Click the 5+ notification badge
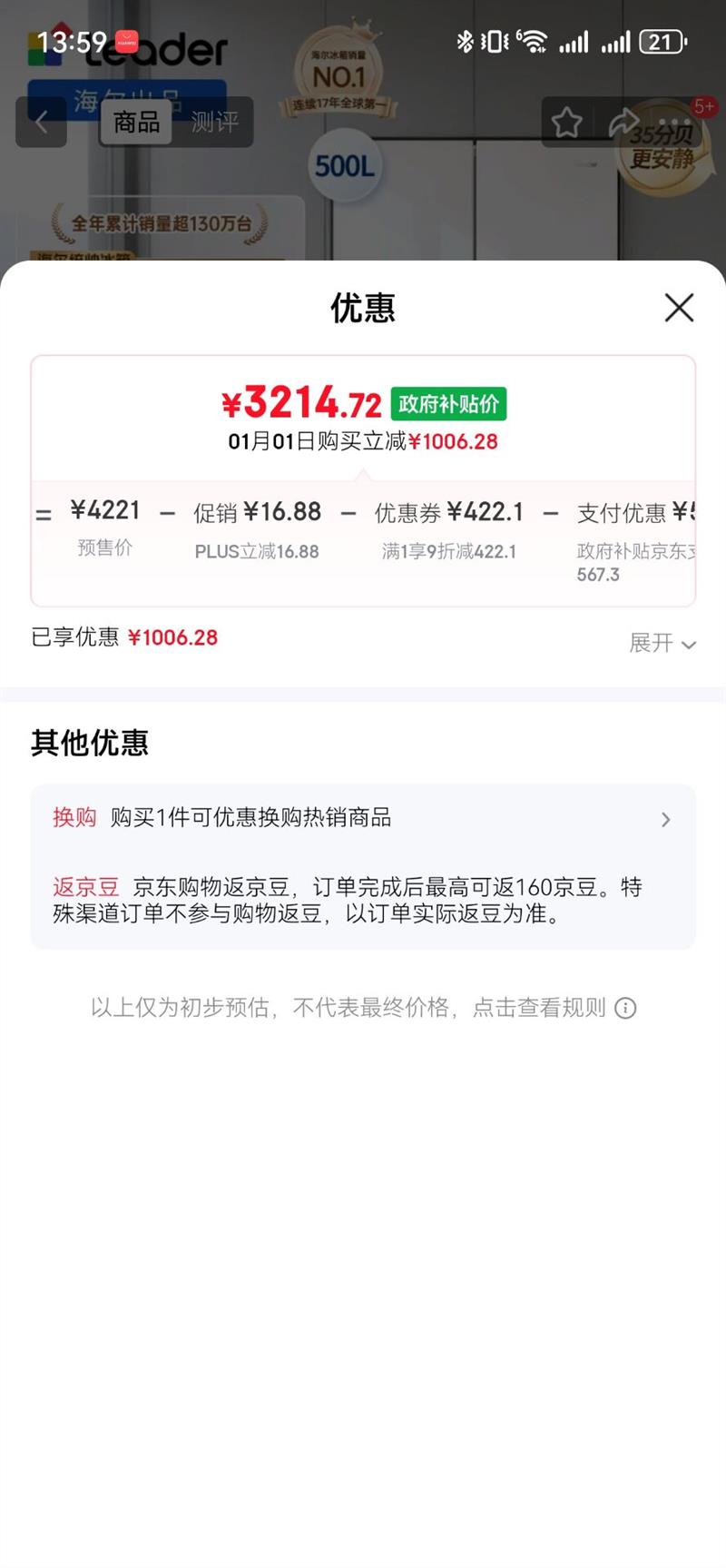The height and width of the screenshot is (1568, 726). click(705, 106)
